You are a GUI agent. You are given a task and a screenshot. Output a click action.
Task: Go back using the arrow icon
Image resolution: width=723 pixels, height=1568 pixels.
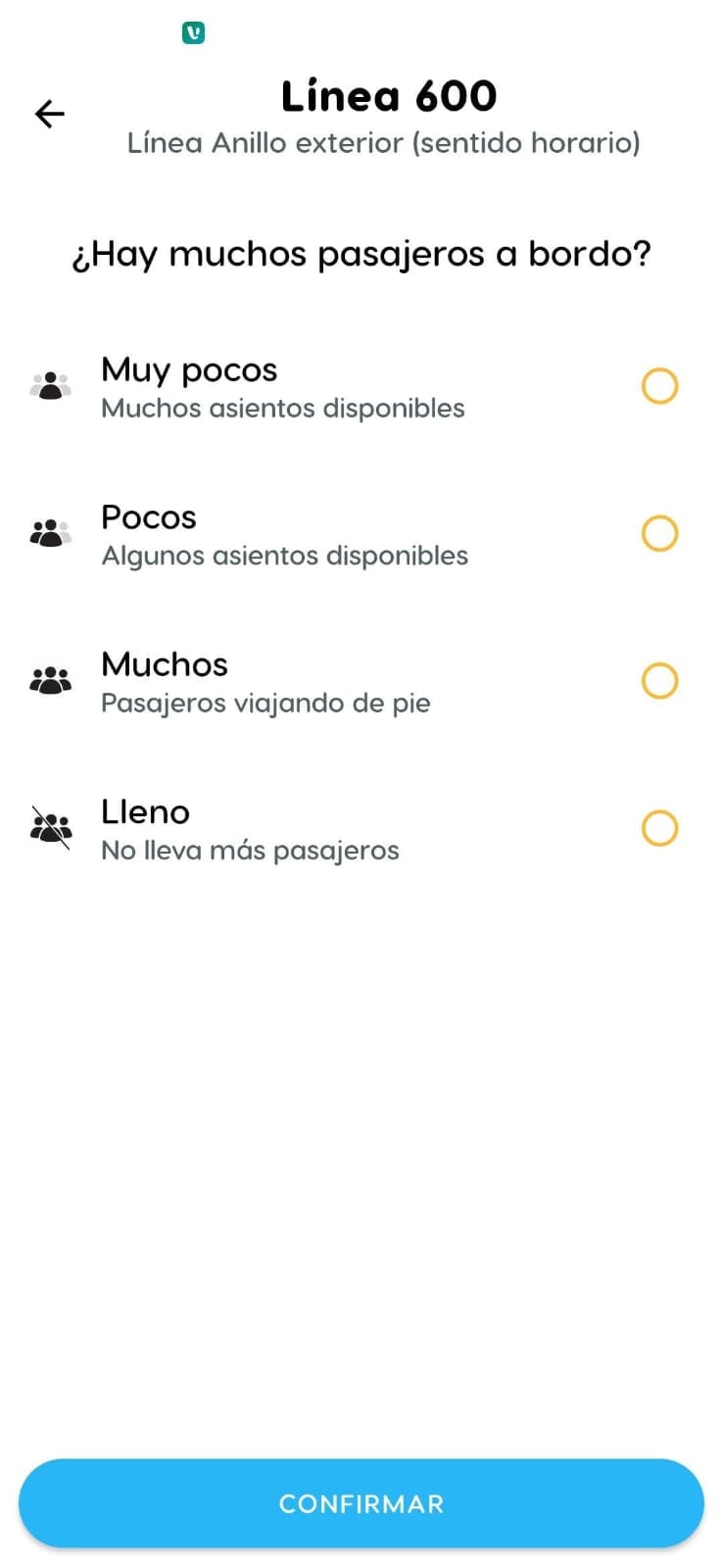tap(49, 115)
